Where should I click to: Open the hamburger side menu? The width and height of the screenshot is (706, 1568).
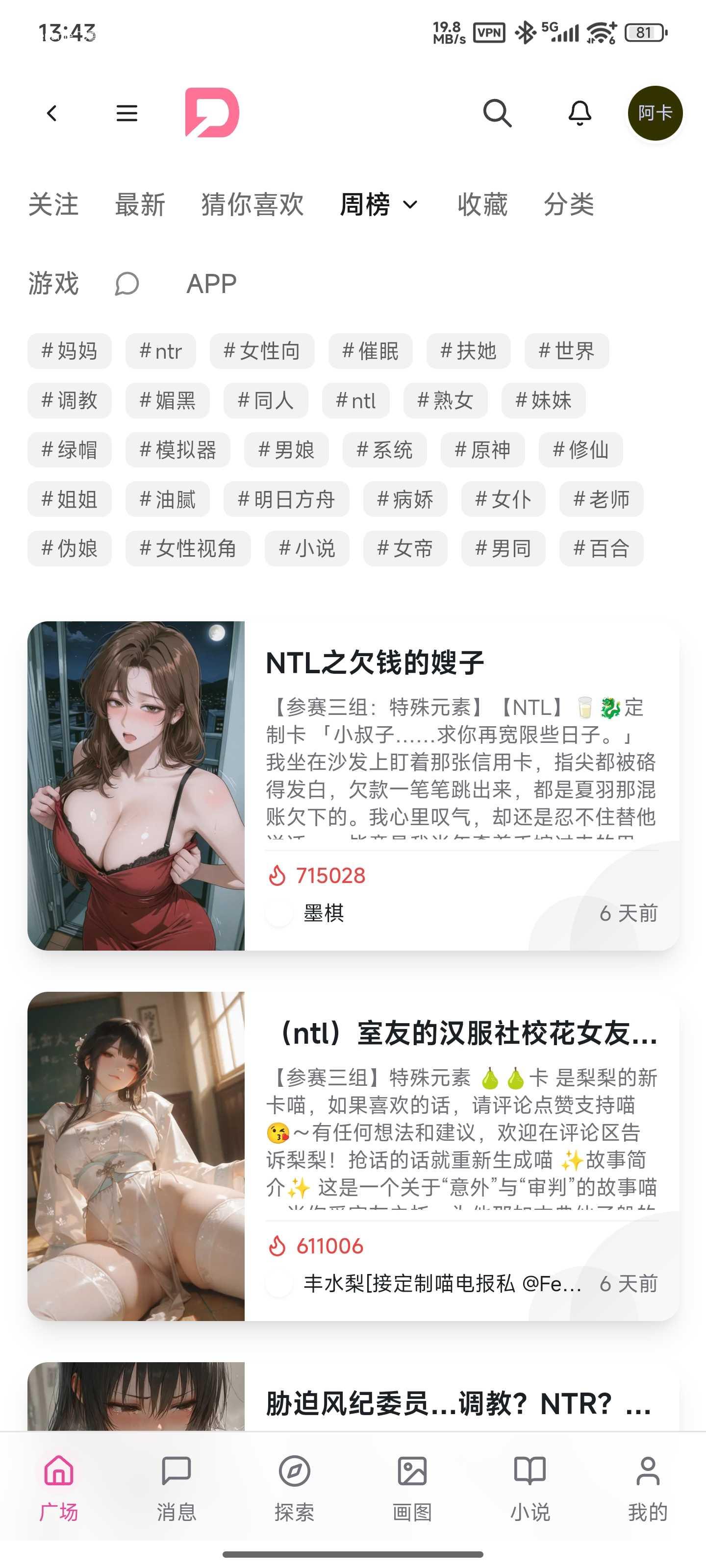click(126, 113)
